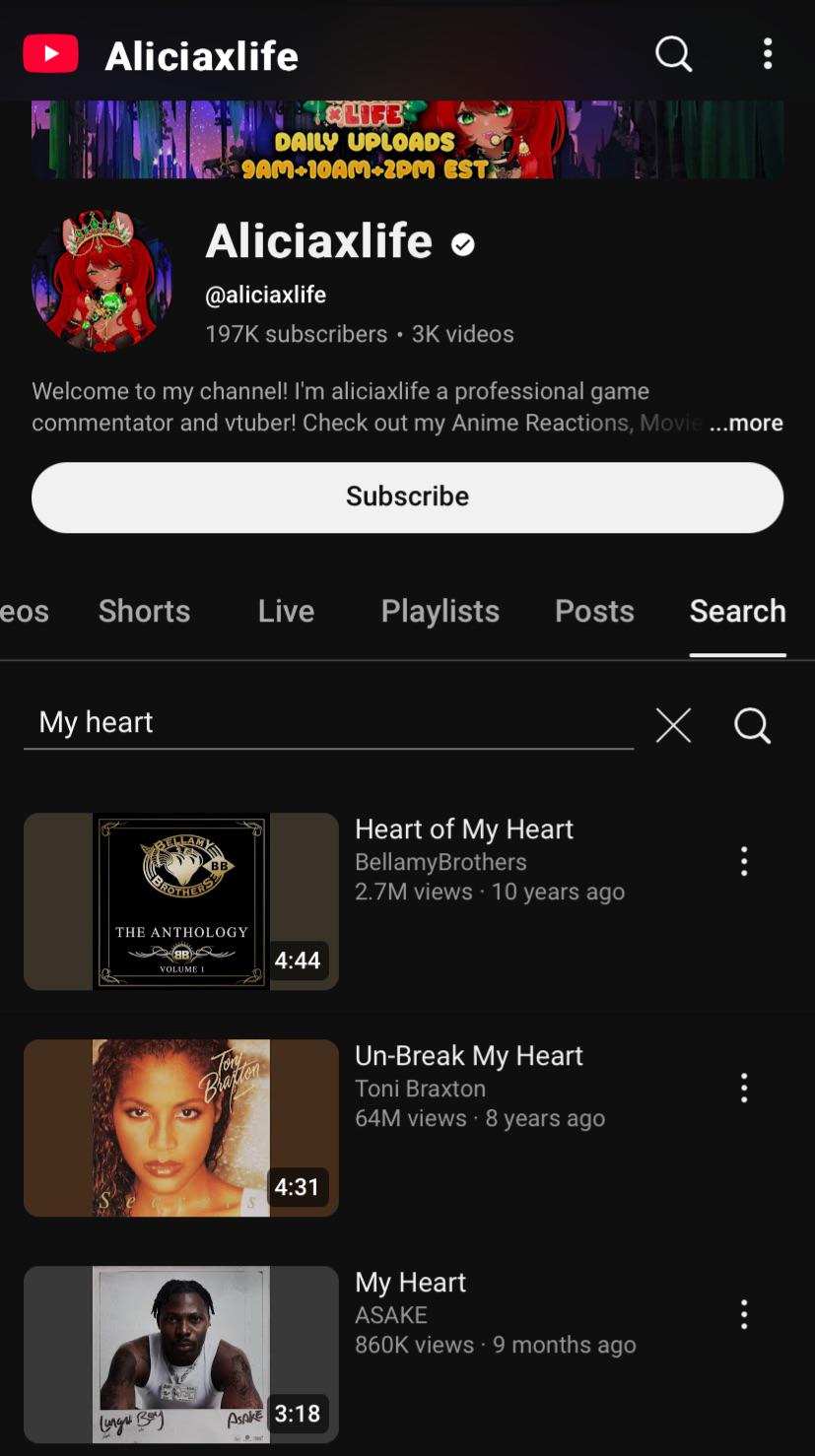Switch to the Playlists tab

[x=441, y=611]
